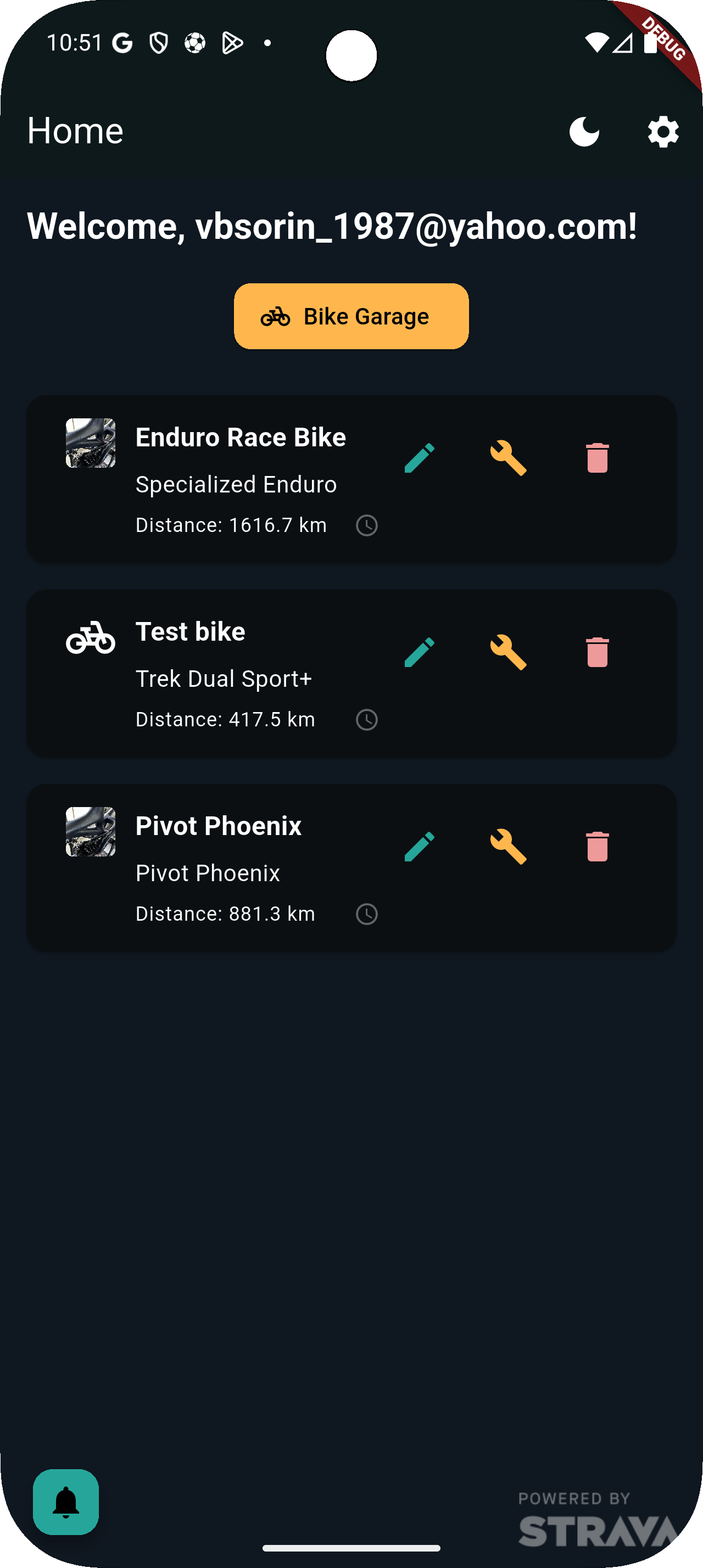Delete the Pivot Phoenix bike
Viewport: 703px width, 1568px height.
coord(597,846)
